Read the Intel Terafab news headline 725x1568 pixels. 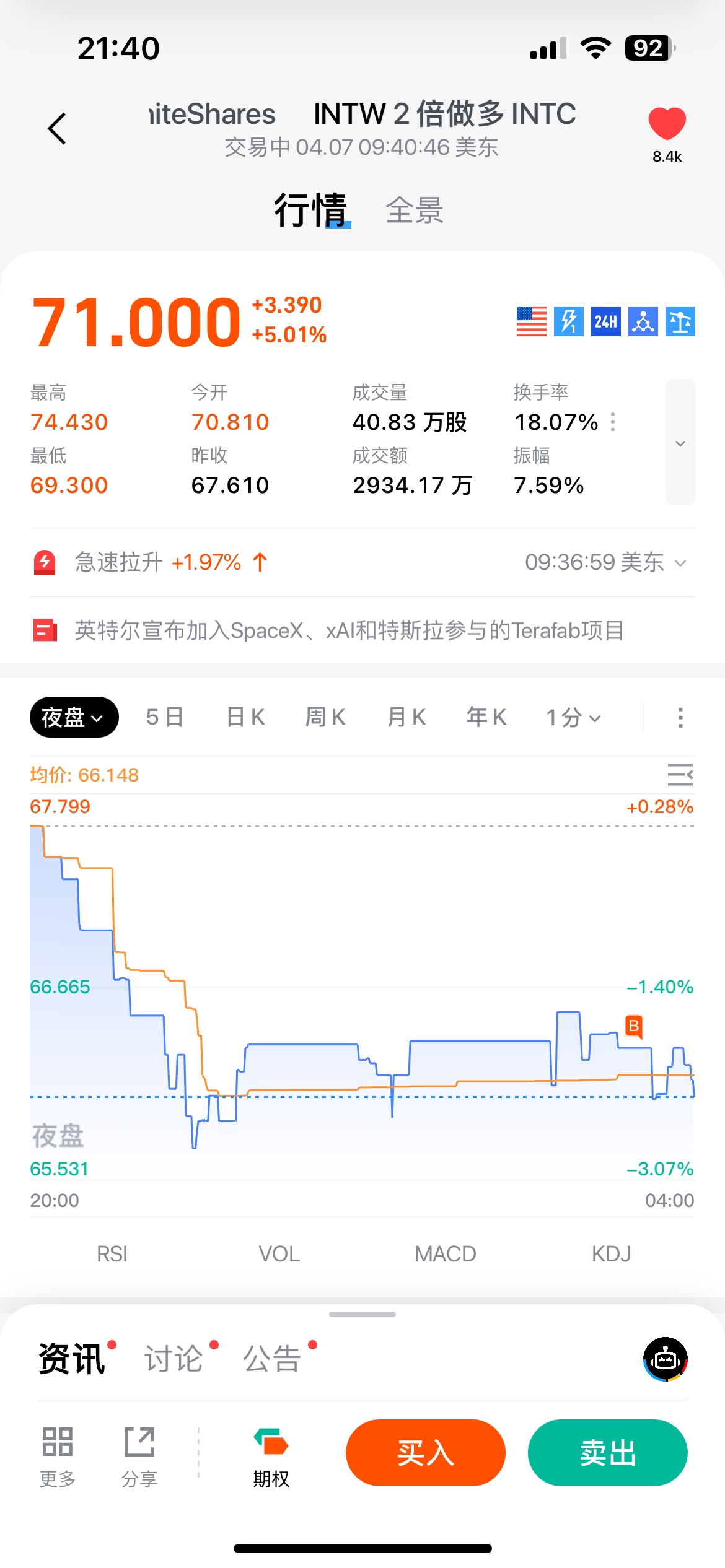tap(349, 630)
